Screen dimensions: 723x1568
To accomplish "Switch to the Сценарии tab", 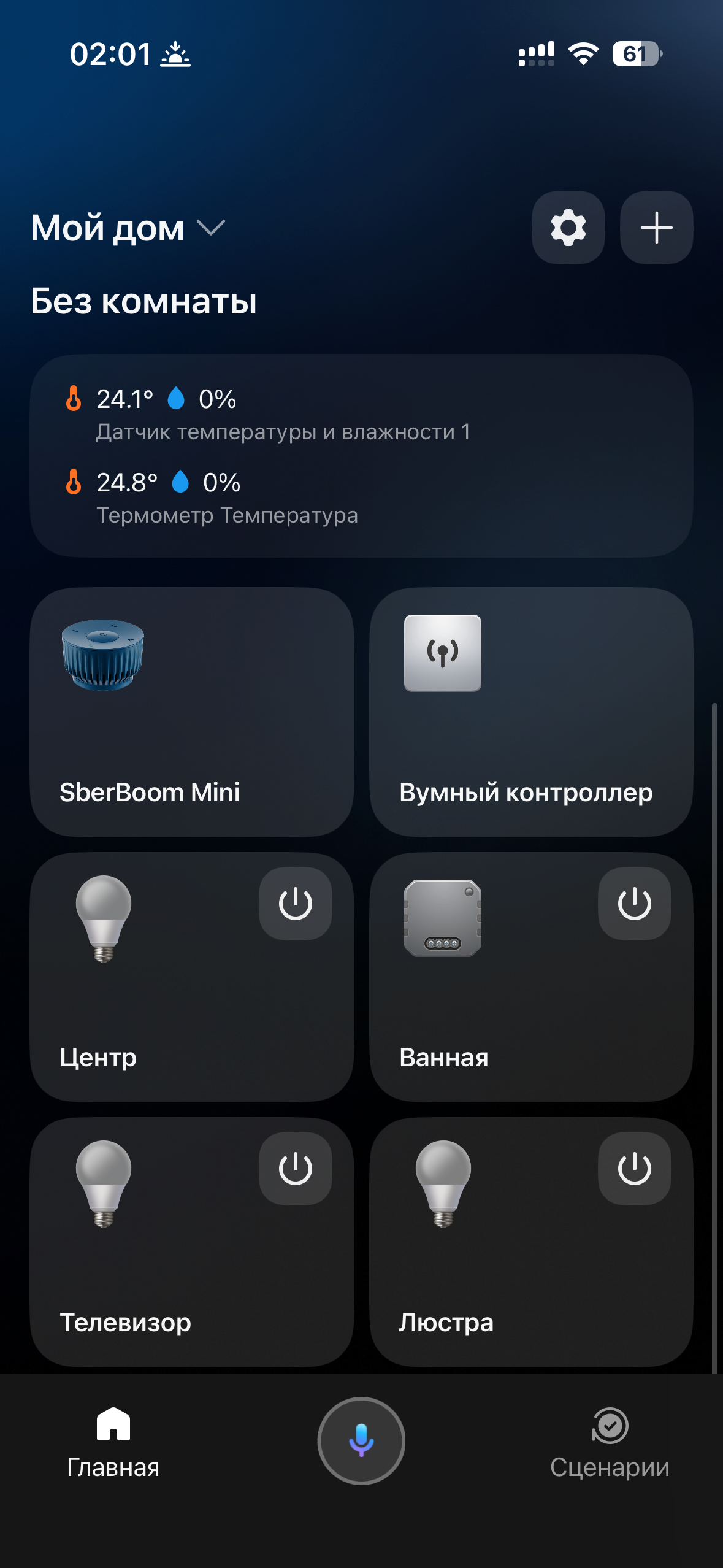I will tap(610, 1442).
